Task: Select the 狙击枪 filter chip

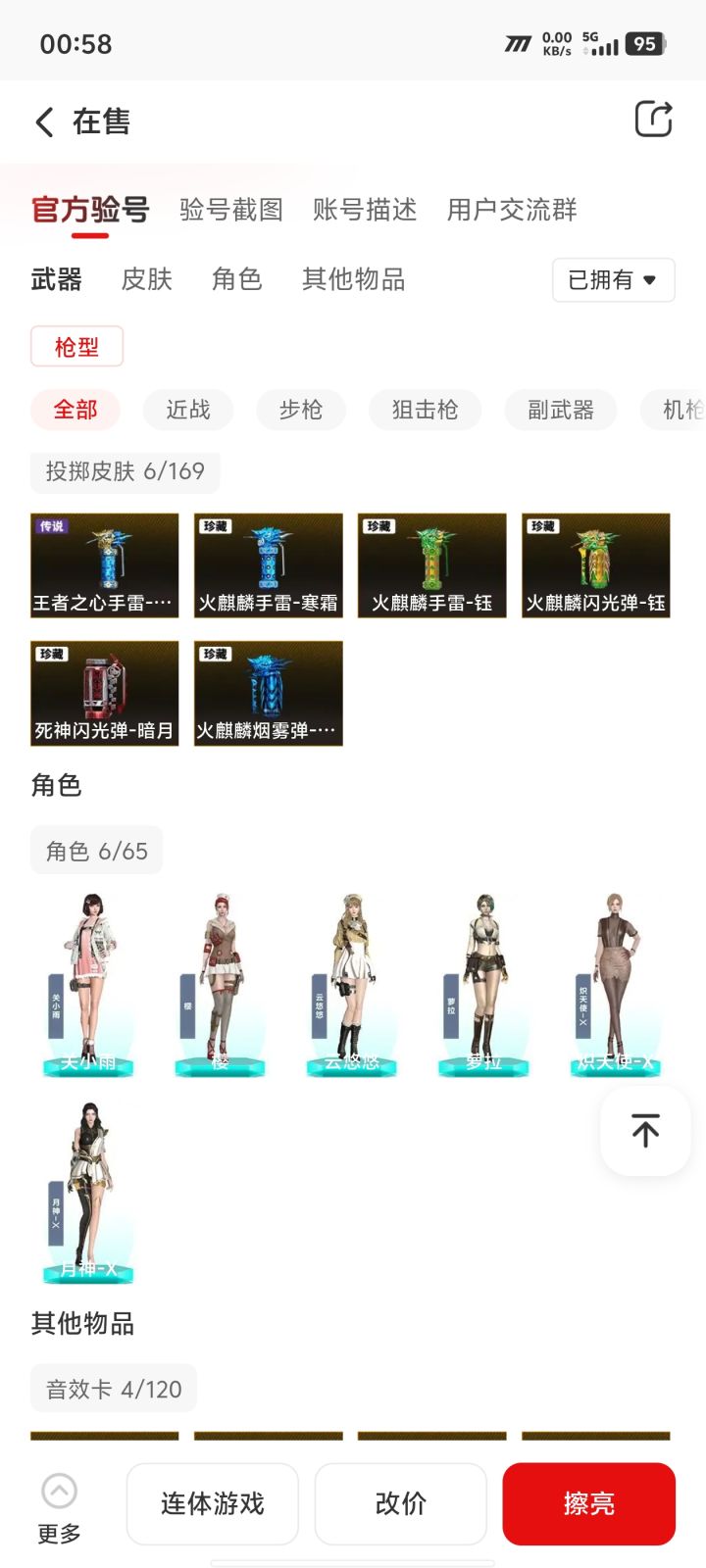Action: [x=425, y=410]
